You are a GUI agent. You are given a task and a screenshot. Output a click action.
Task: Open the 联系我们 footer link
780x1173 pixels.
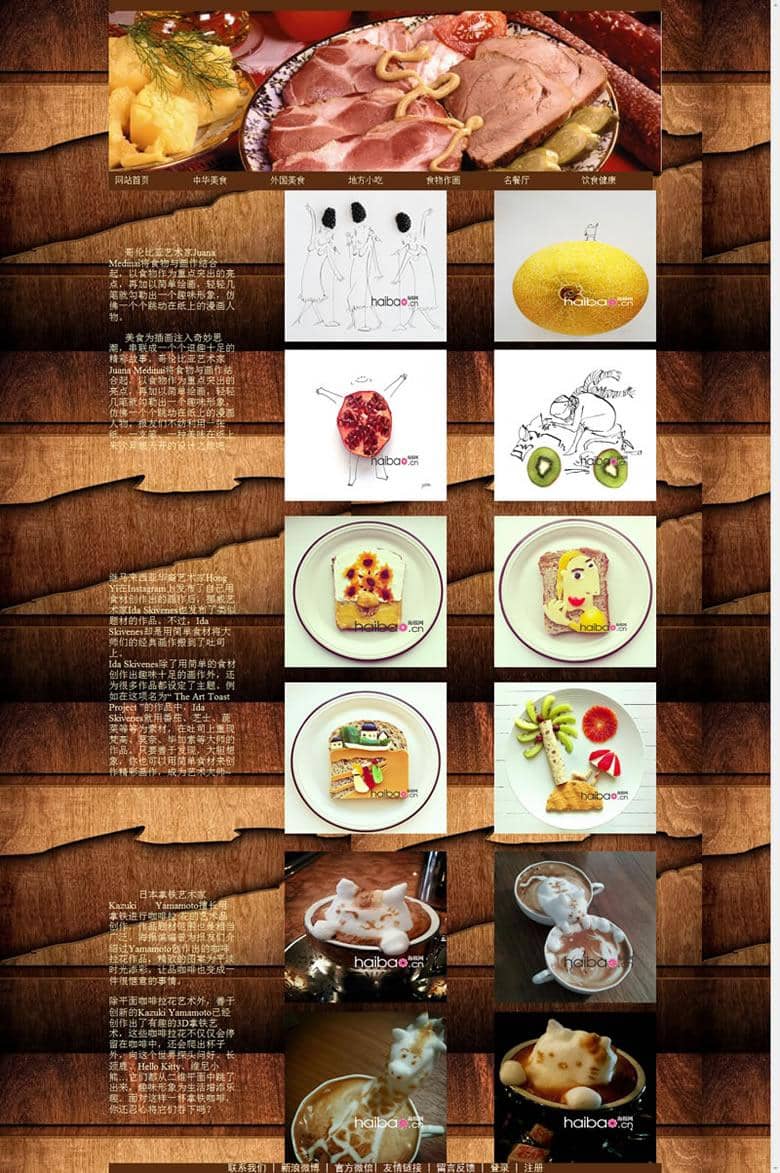click(x=247, y=1167)
